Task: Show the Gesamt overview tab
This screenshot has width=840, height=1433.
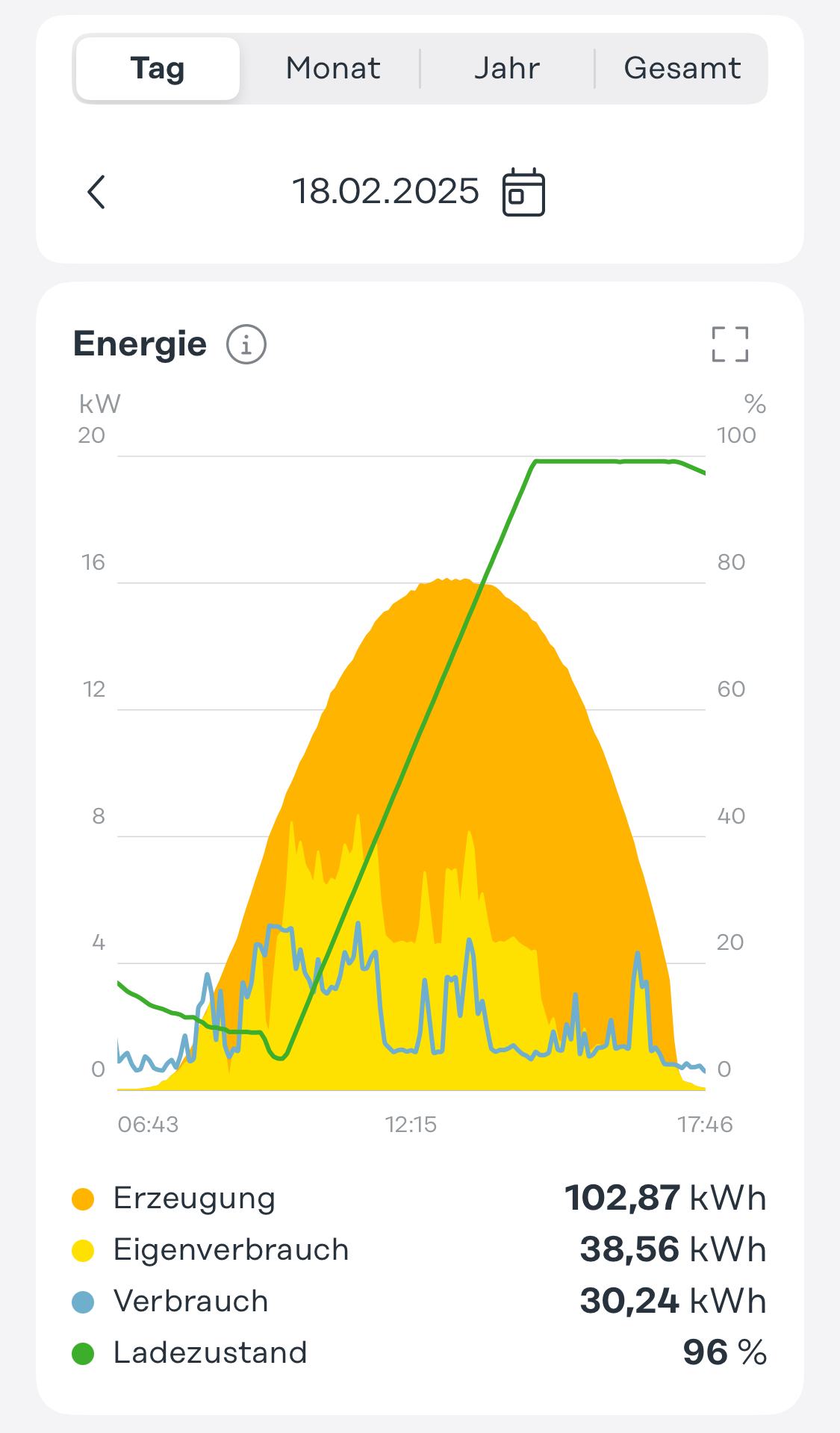Action: pos(682,69)
